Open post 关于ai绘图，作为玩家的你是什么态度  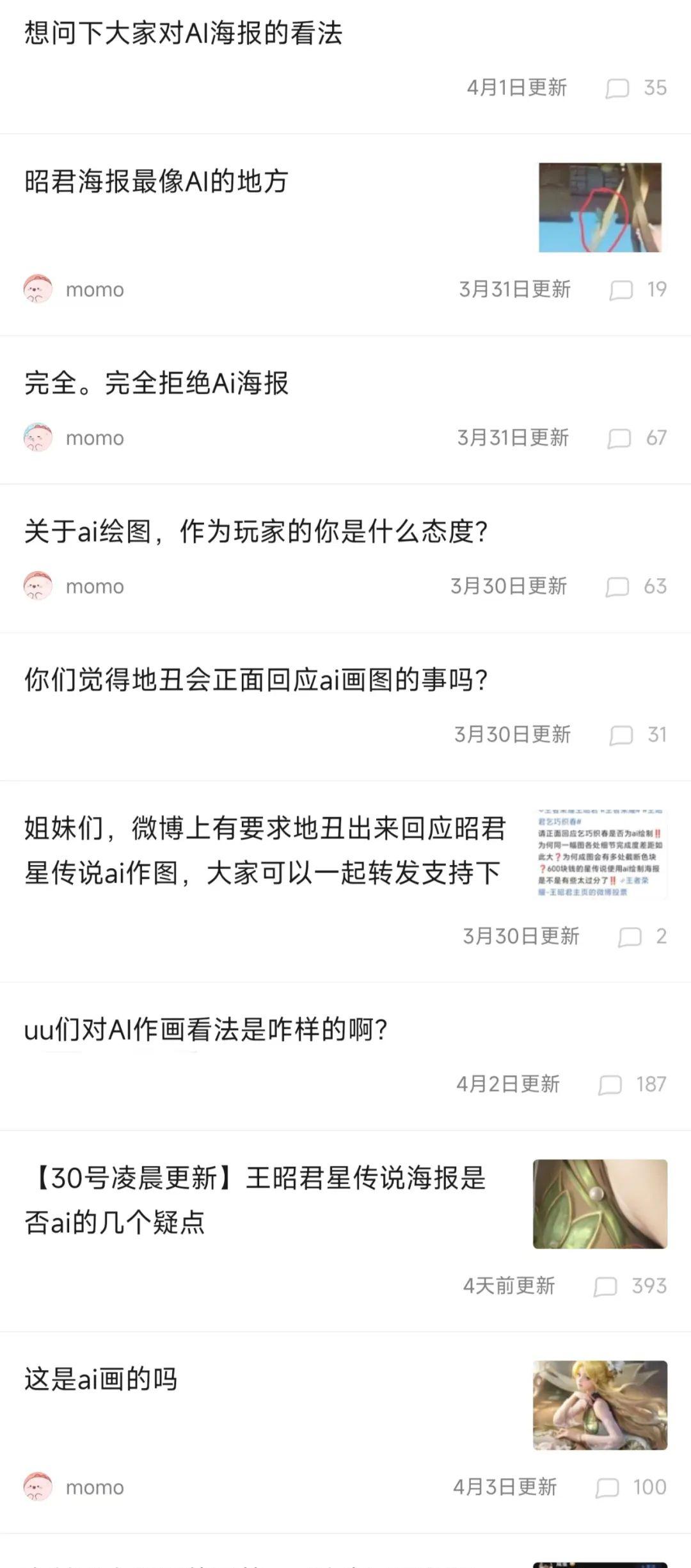pyautogui.click(x=256, y=531)
